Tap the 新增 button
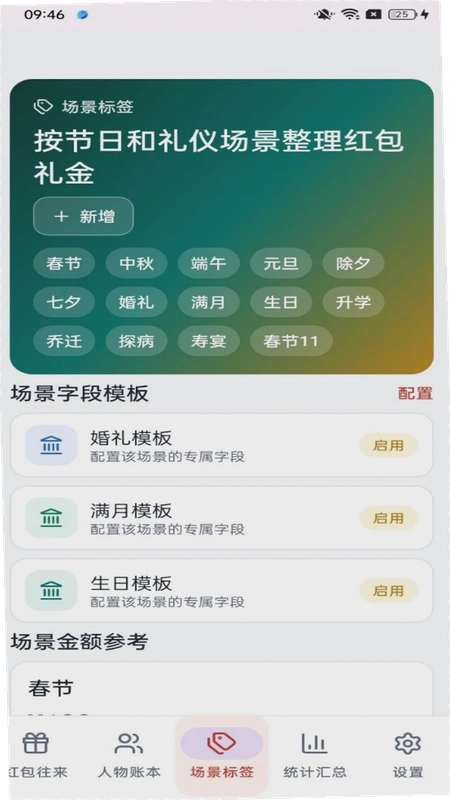450x800 pixels. point(83,216)
